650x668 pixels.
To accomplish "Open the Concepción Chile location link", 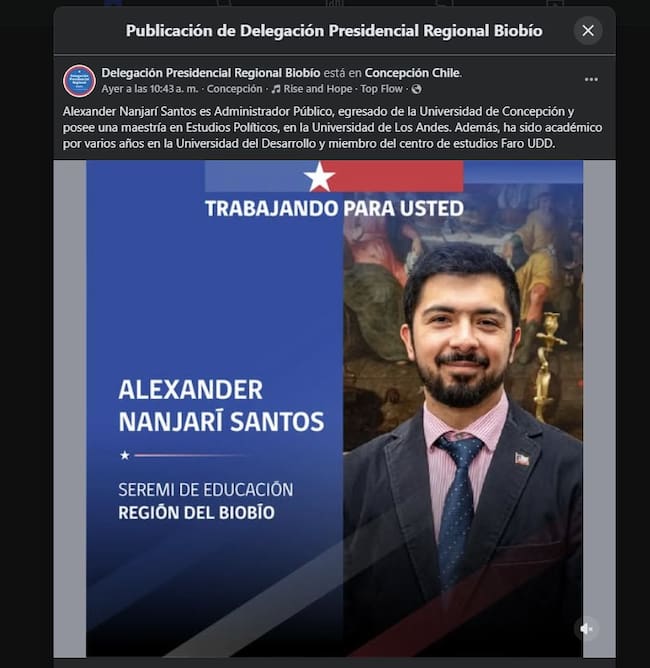I will tap(412, 73).
